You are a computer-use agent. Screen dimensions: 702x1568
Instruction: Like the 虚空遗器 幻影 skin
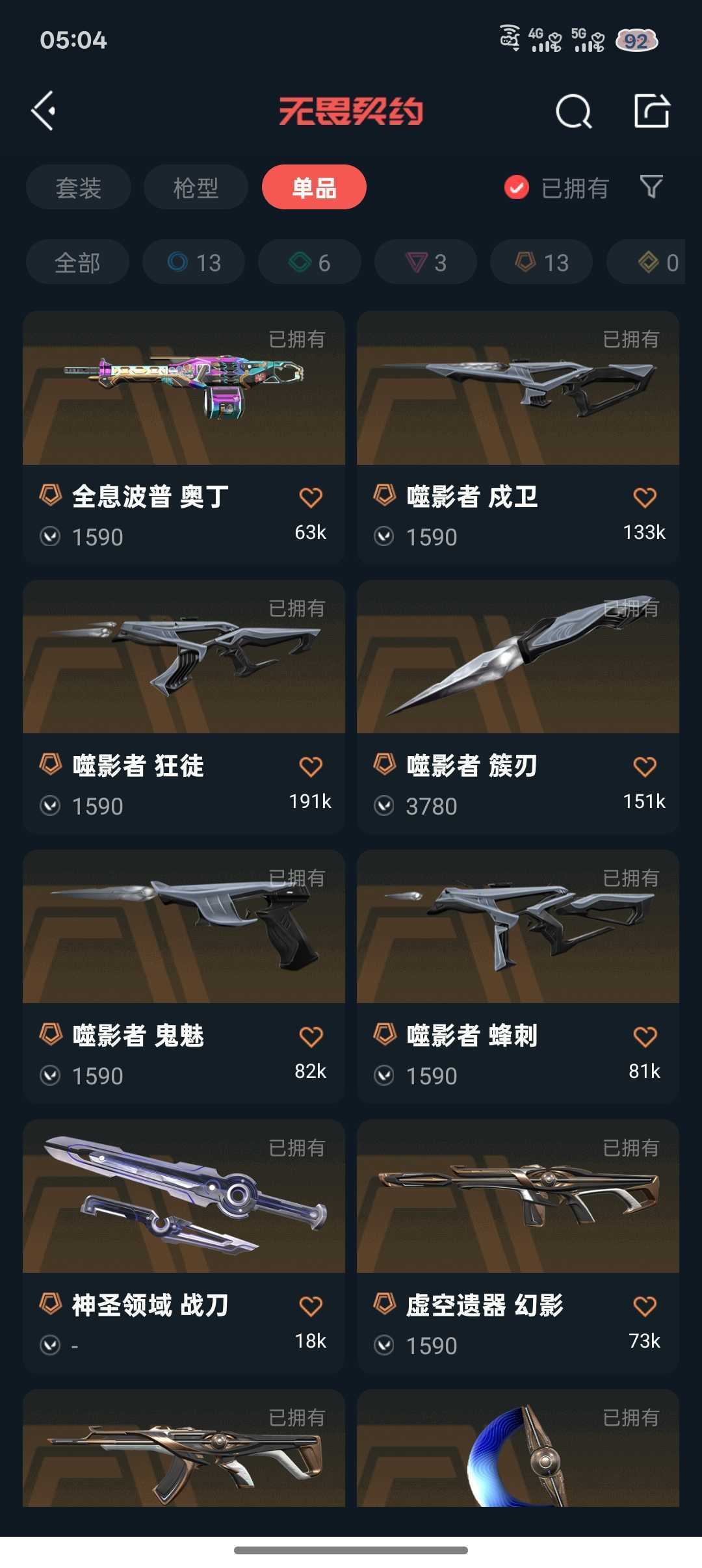pos(645,1307)
